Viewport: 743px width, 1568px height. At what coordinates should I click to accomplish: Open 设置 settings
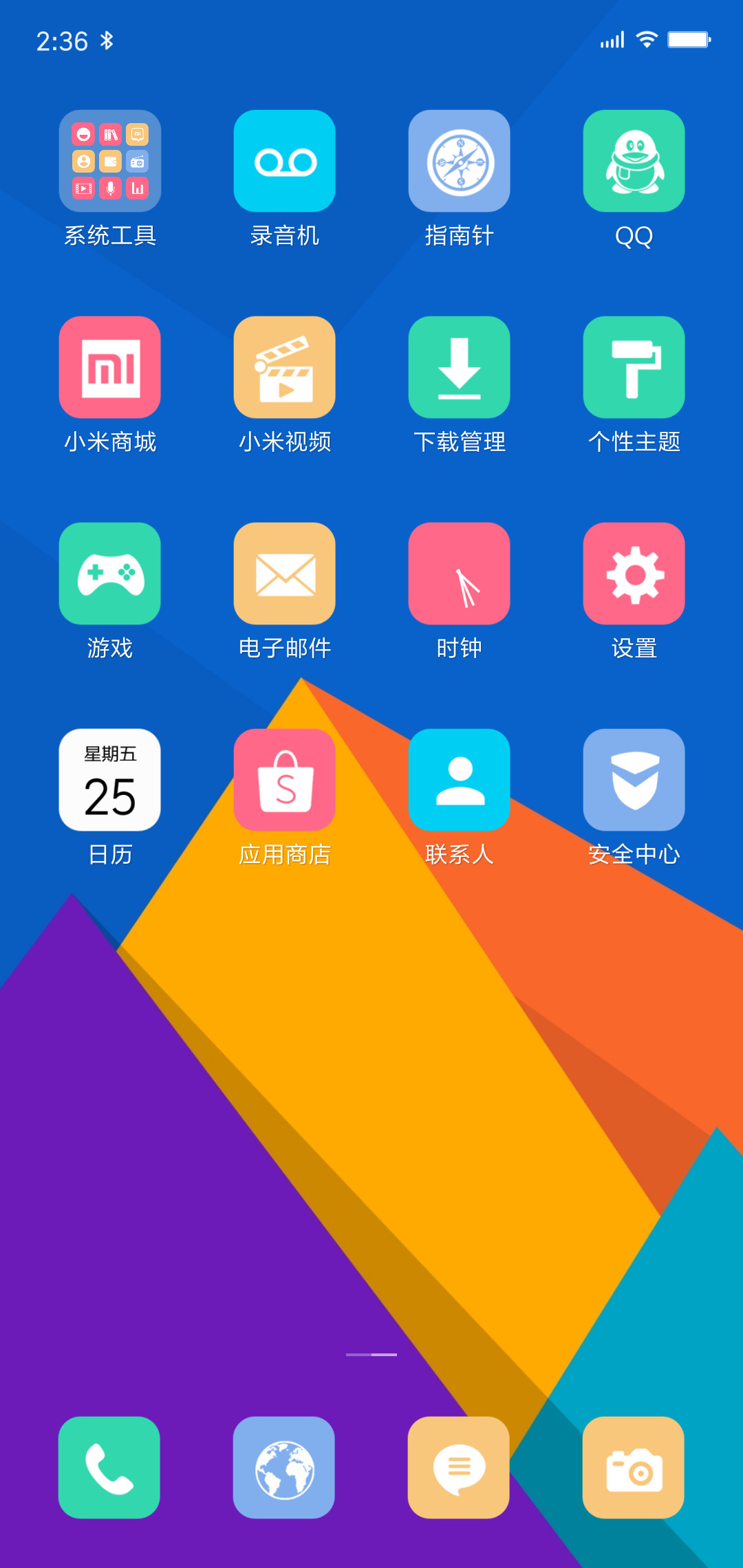634,574
